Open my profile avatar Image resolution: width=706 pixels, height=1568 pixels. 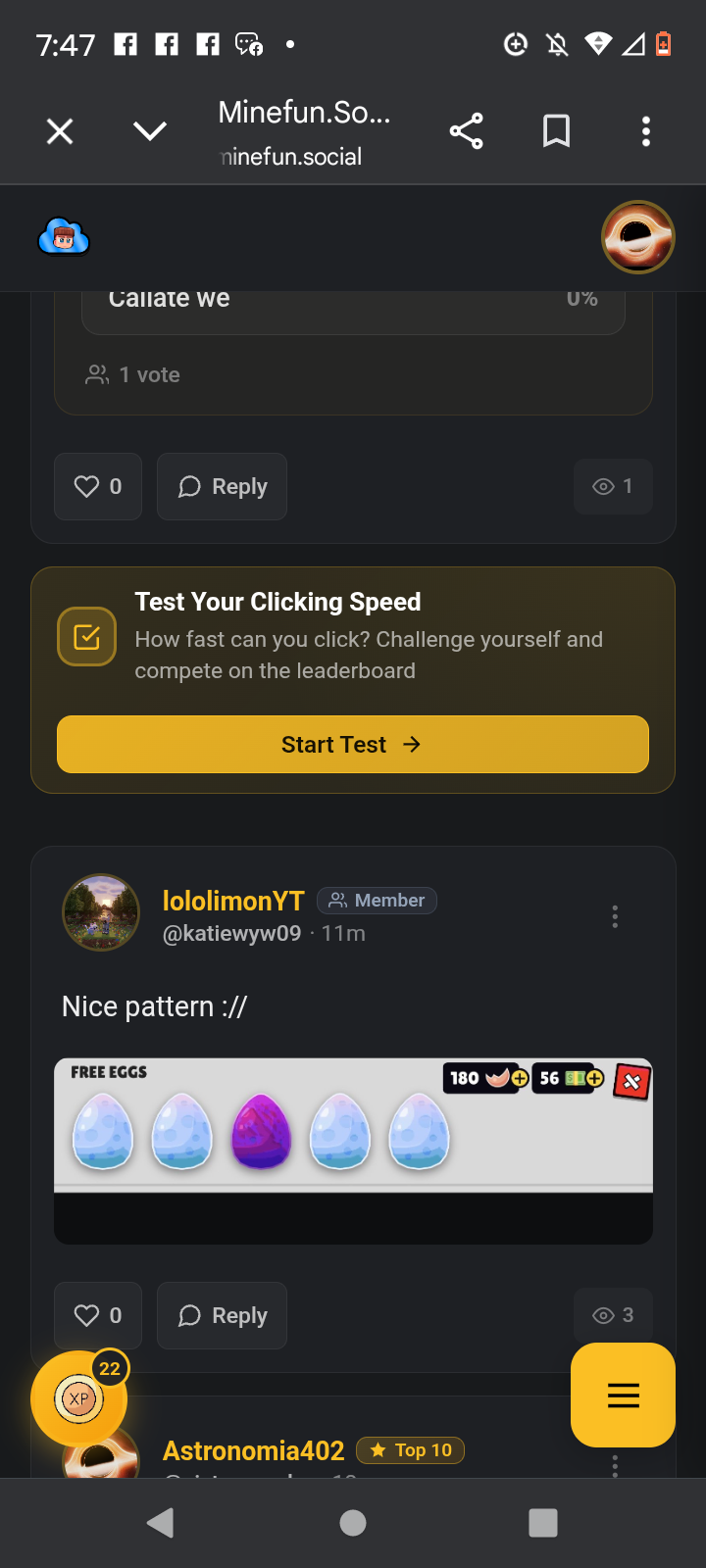(x=637, y=237)
